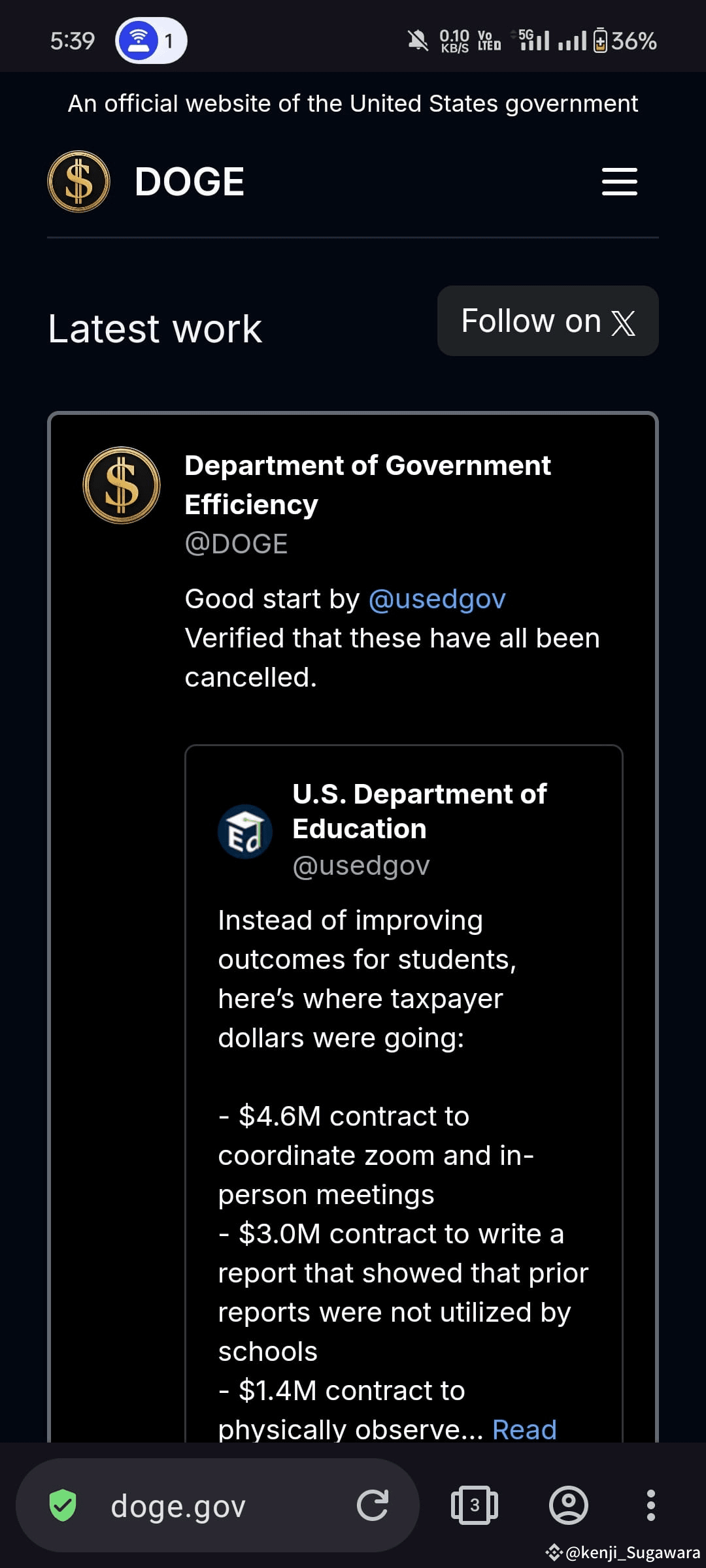This screenshot has height=1568, width=706.
Task: Open the embedded @usedgov quoted post
Action: pos(405,1078)
